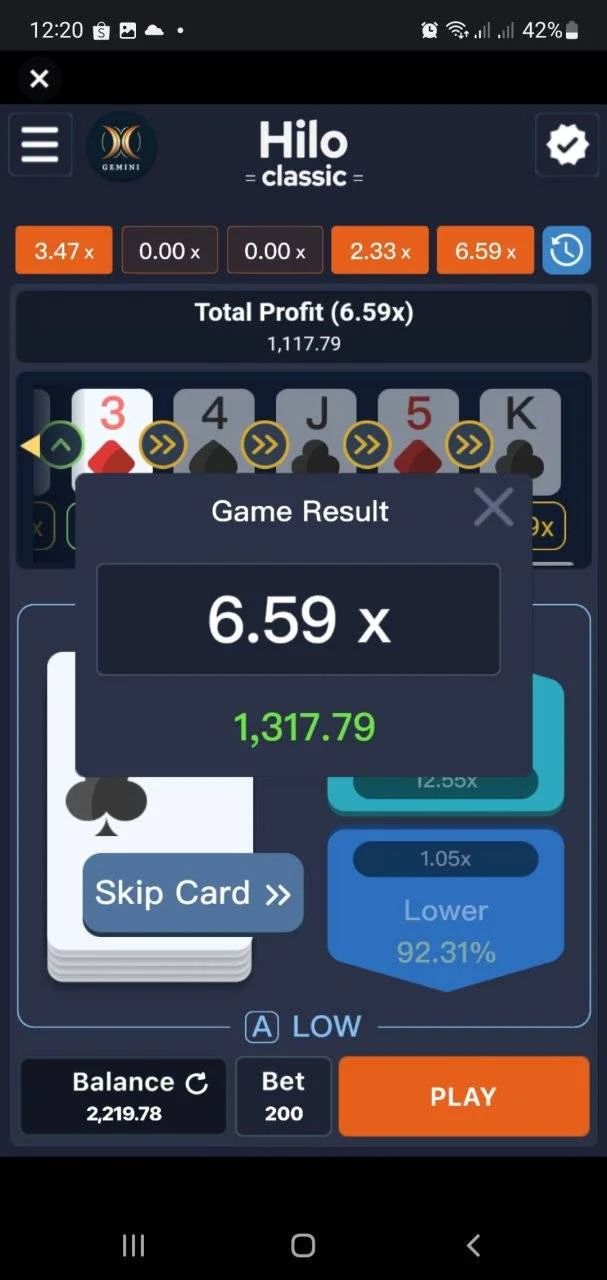Select the 6.59x history chip
This screenshot has width=607, height=1280.
pos(485,250)
